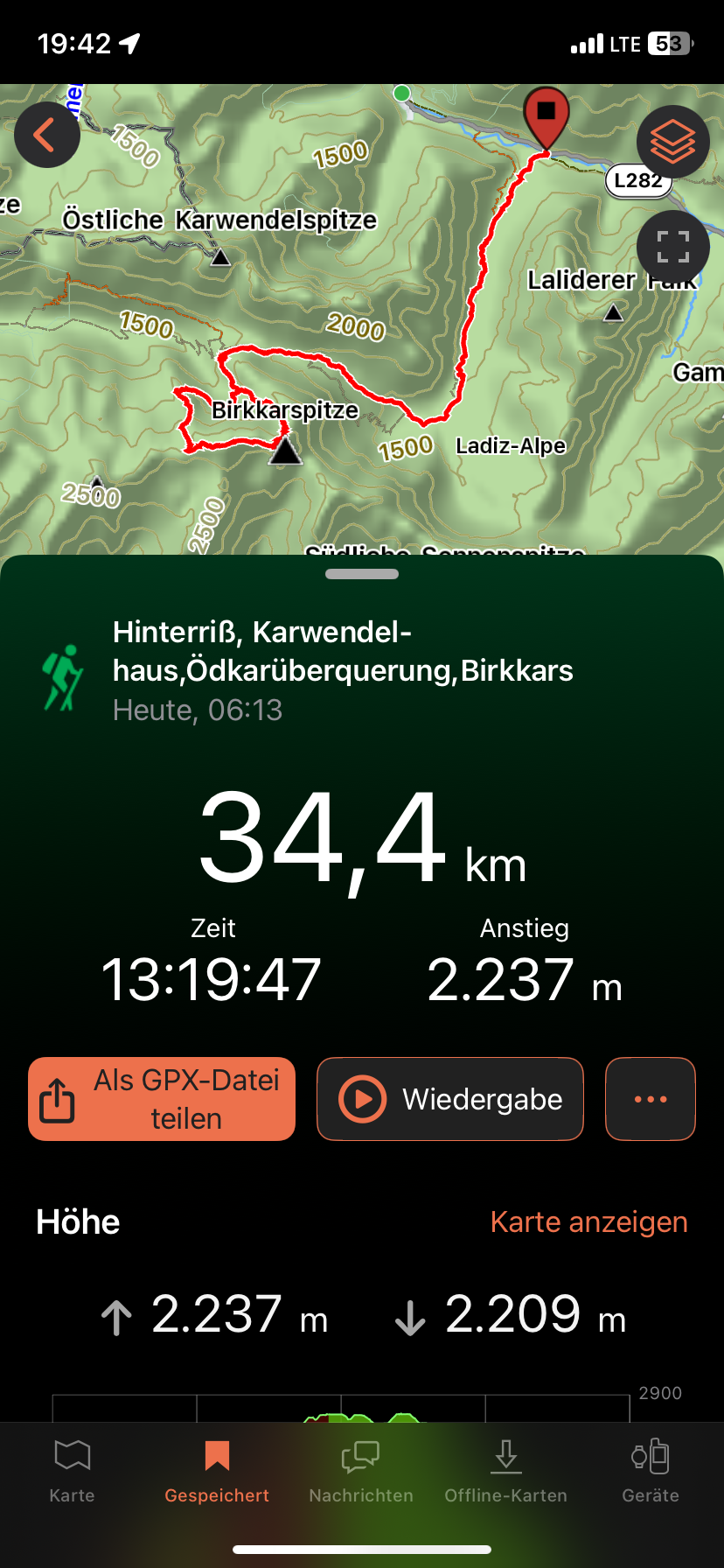Switch to the Karte tab
Viewport: 724px width, 1568px height.
pos(73,1472)
